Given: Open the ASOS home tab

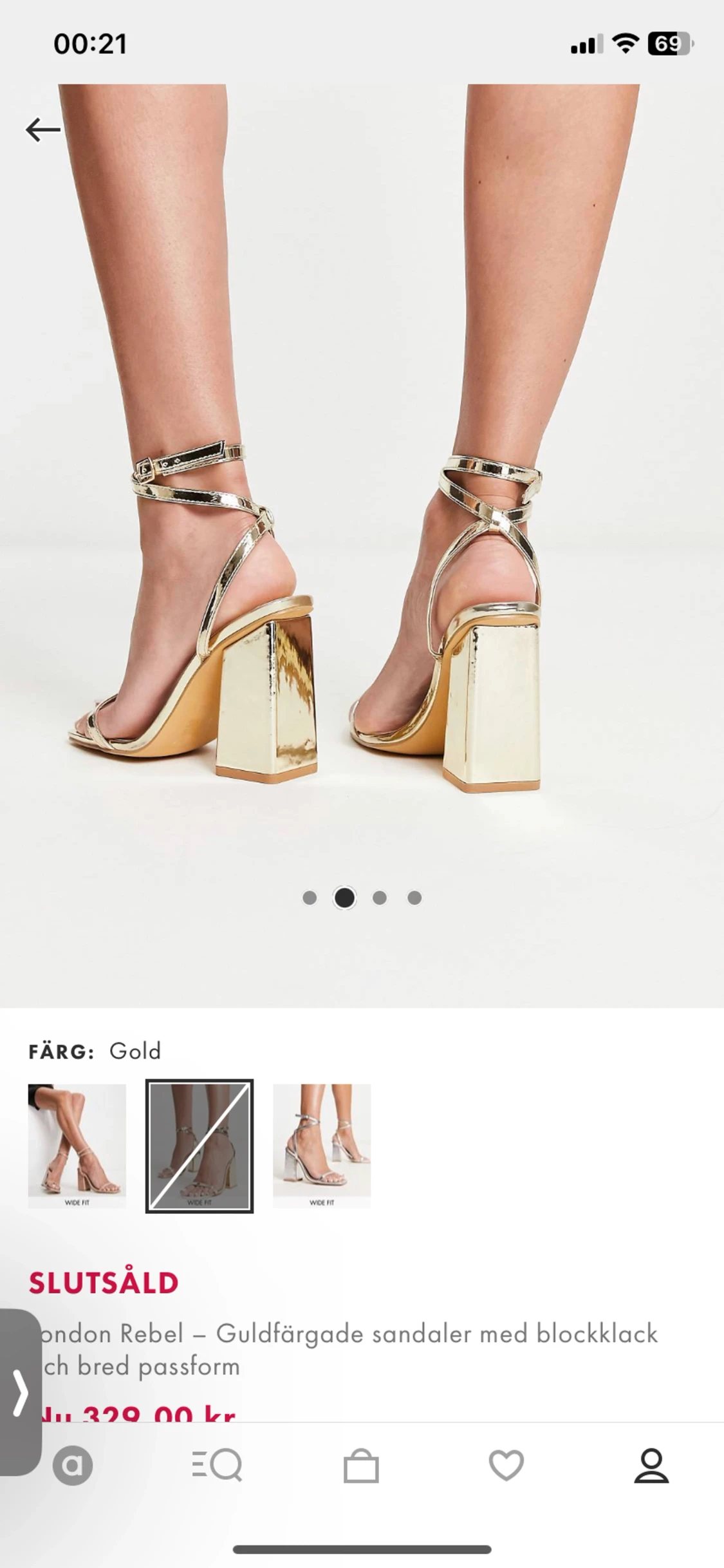Looking at the screenshot, I should (x=72, y=1466).
